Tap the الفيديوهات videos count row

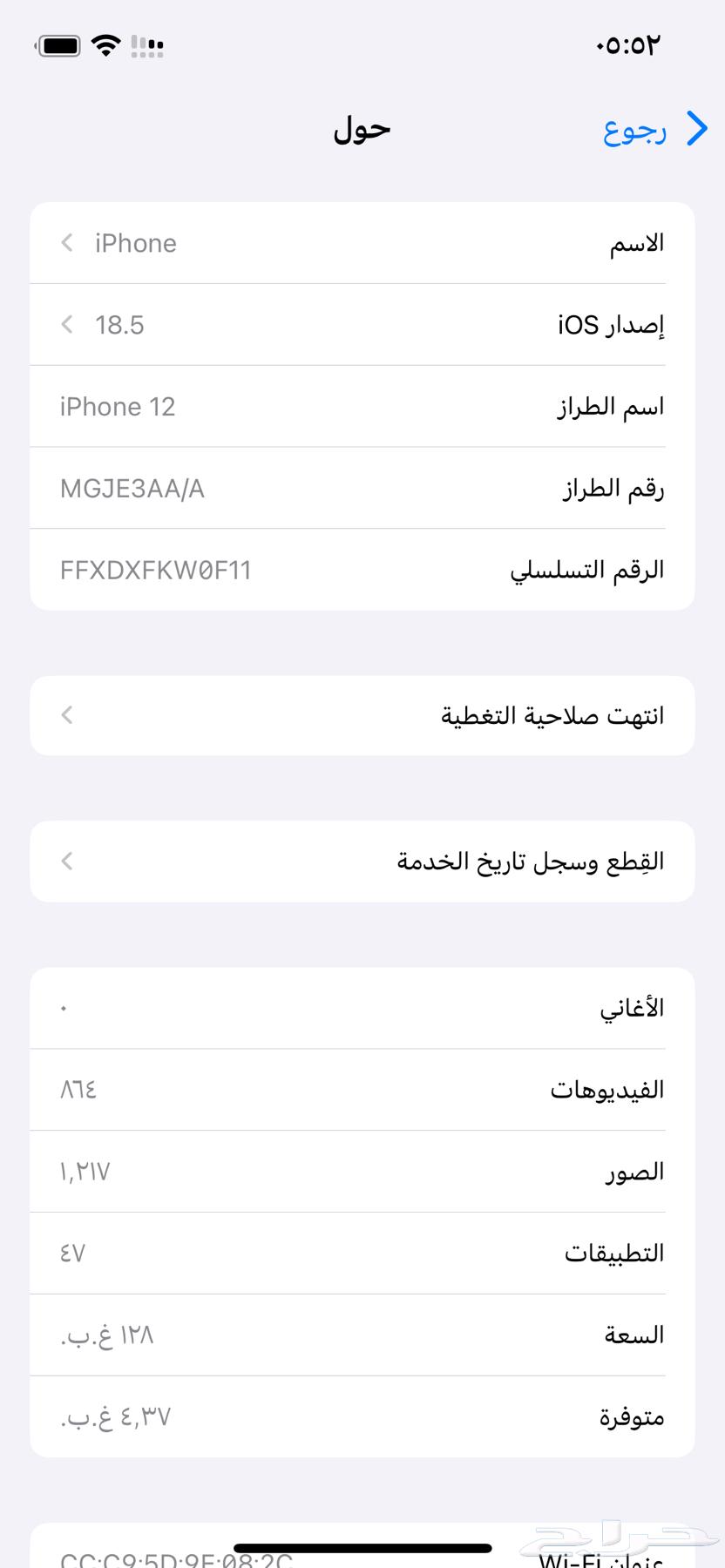pyautogui.click(x=362, y=1089)
